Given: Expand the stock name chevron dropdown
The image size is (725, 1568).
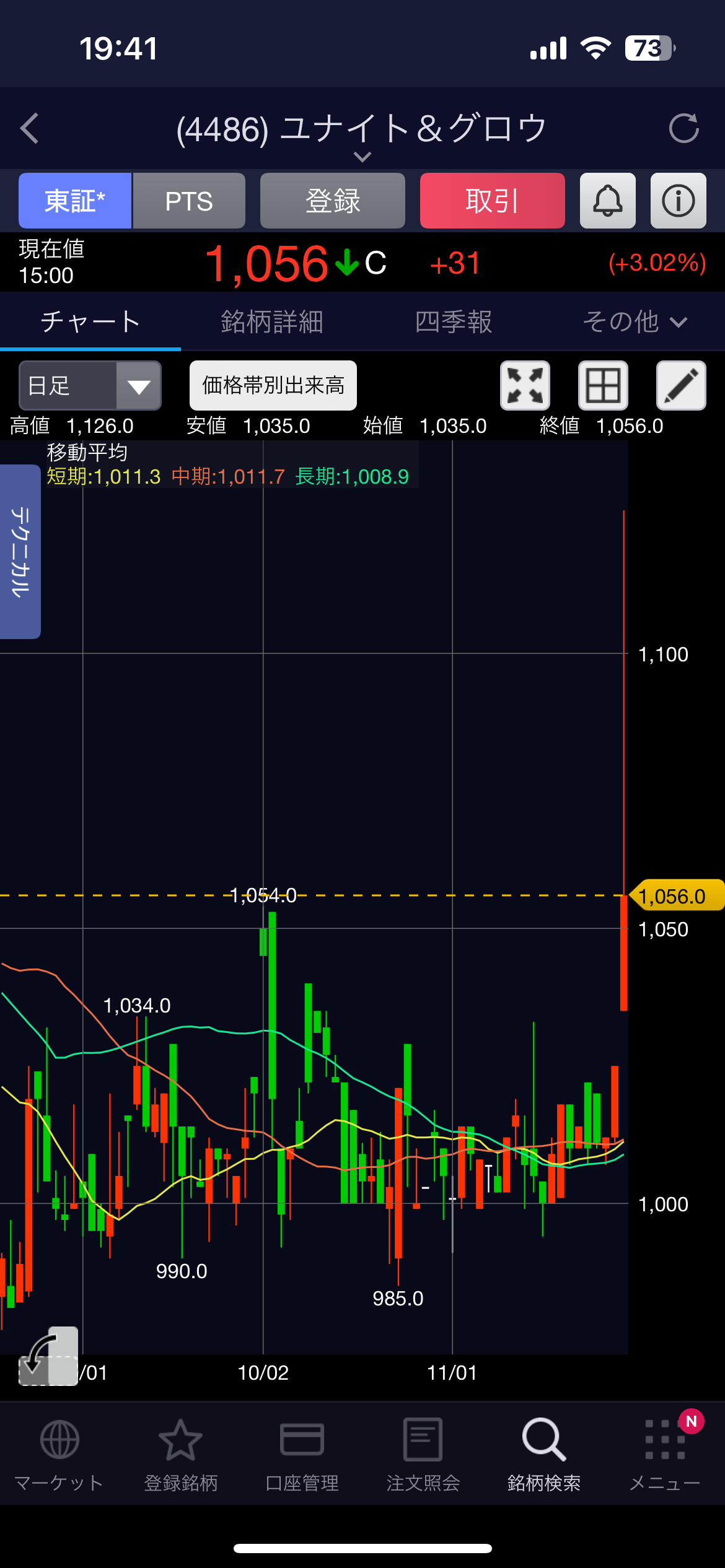Looking at the screenshot, I should coord(362,157).
